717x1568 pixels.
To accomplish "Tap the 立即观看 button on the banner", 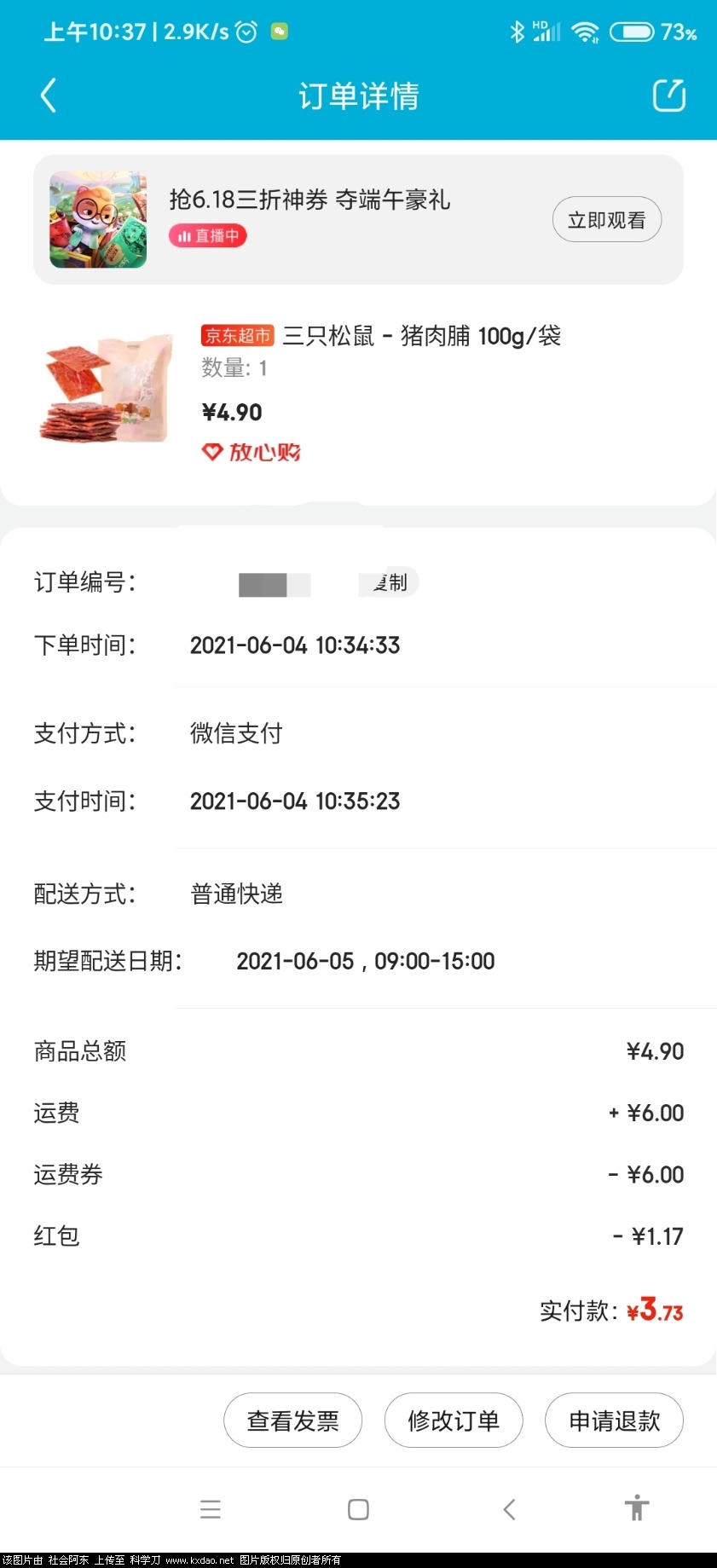I will pyautogui.click(x=606, y=220).
